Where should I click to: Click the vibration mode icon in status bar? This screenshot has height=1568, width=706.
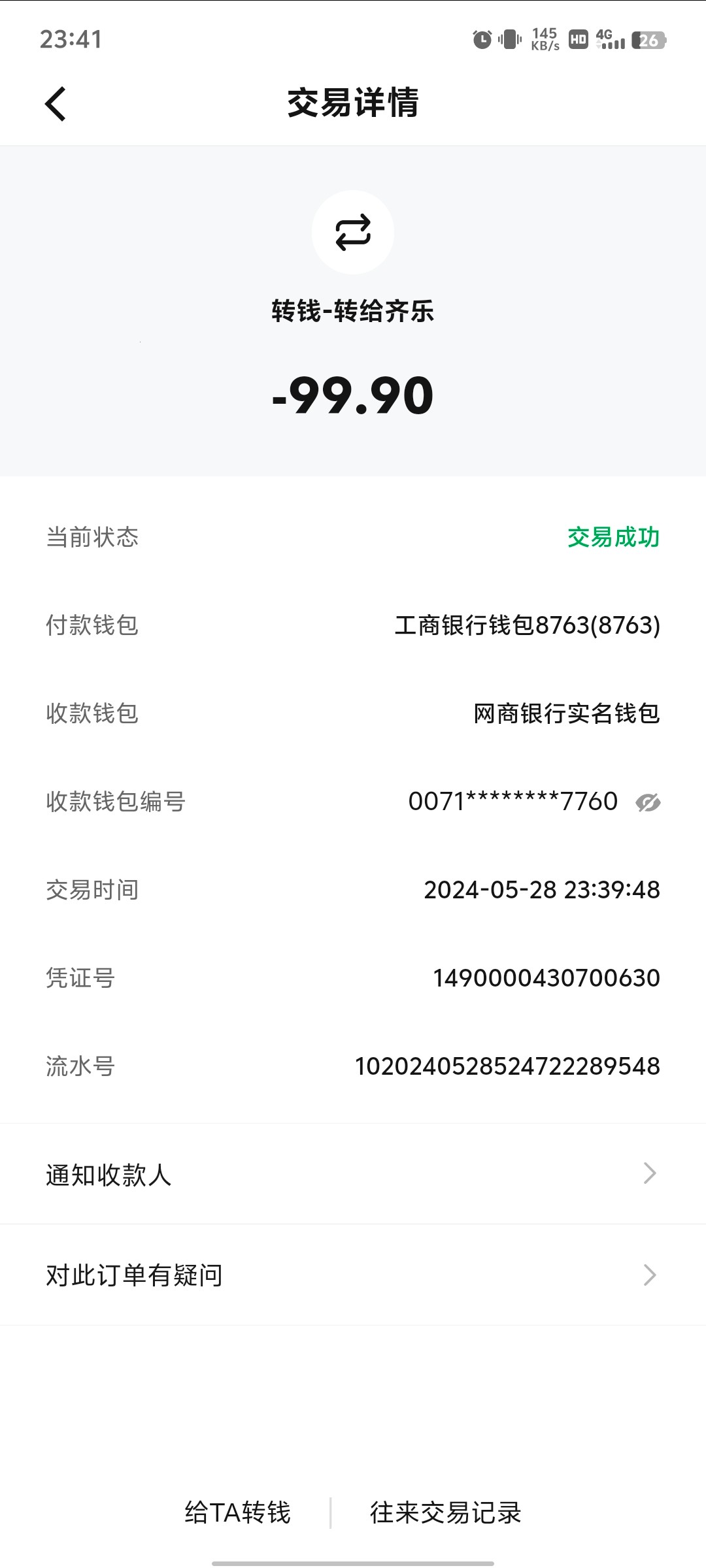(x=509, y=39)
